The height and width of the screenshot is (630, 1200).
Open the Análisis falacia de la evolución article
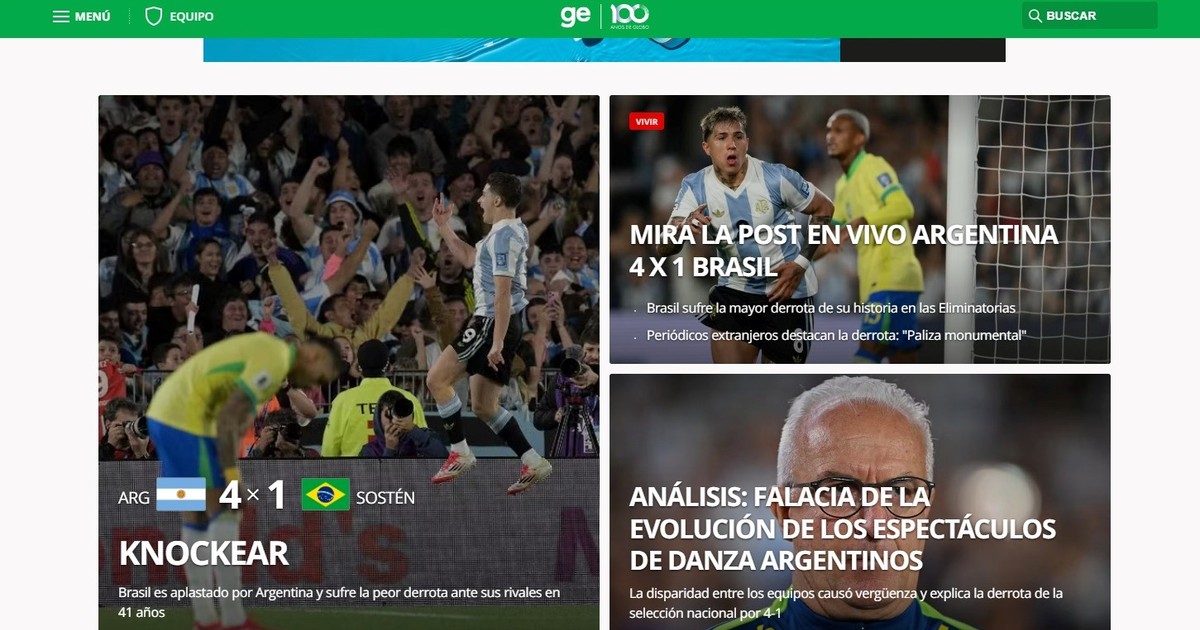[x=842, y=527]
